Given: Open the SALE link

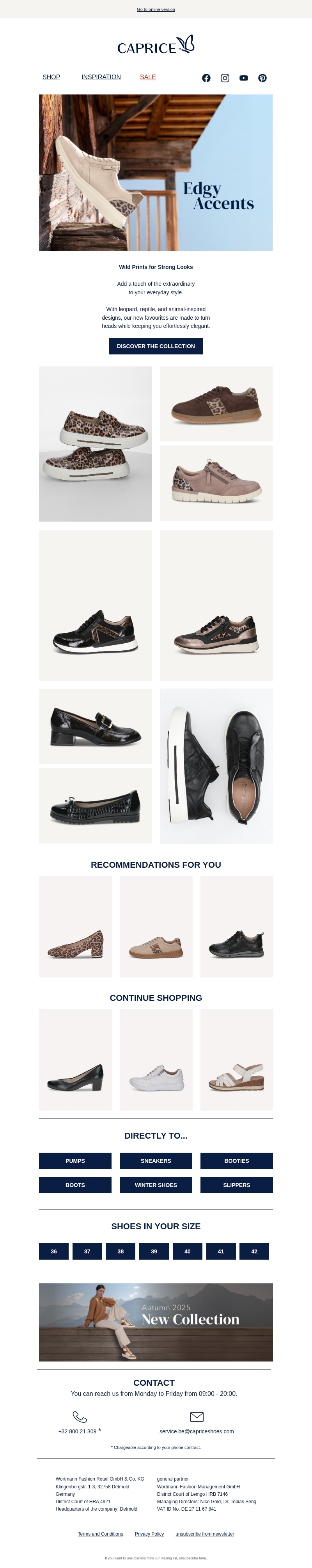Looking at the screenshot, I should (x=148, y=77).
